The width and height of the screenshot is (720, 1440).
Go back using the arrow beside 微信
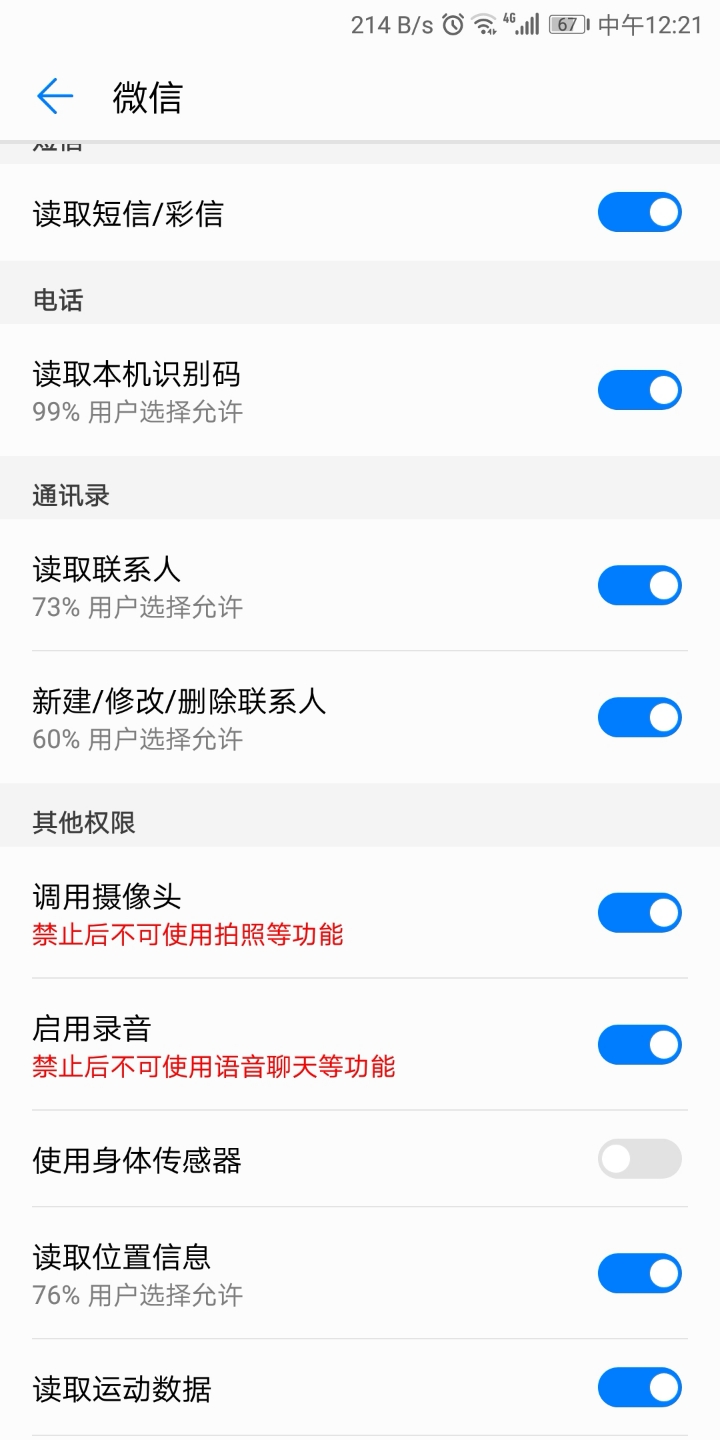pos(55,97)
